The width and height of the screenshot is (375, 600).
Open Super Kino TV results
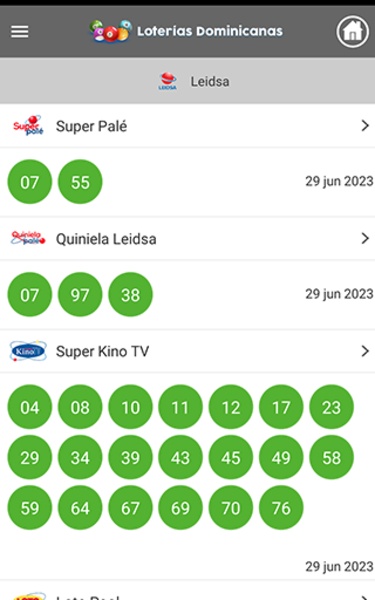coord(188,351)
